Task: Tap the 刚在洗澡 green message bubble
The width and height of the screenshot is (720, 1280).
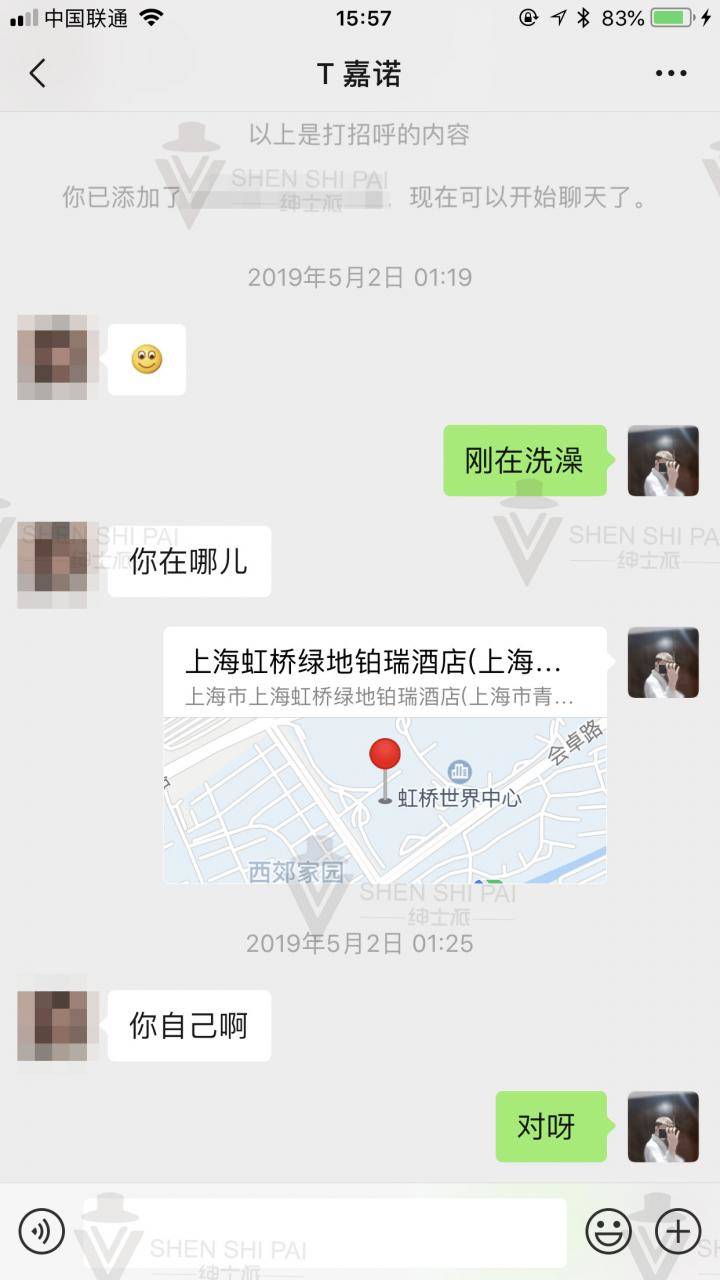Action: 524,461
